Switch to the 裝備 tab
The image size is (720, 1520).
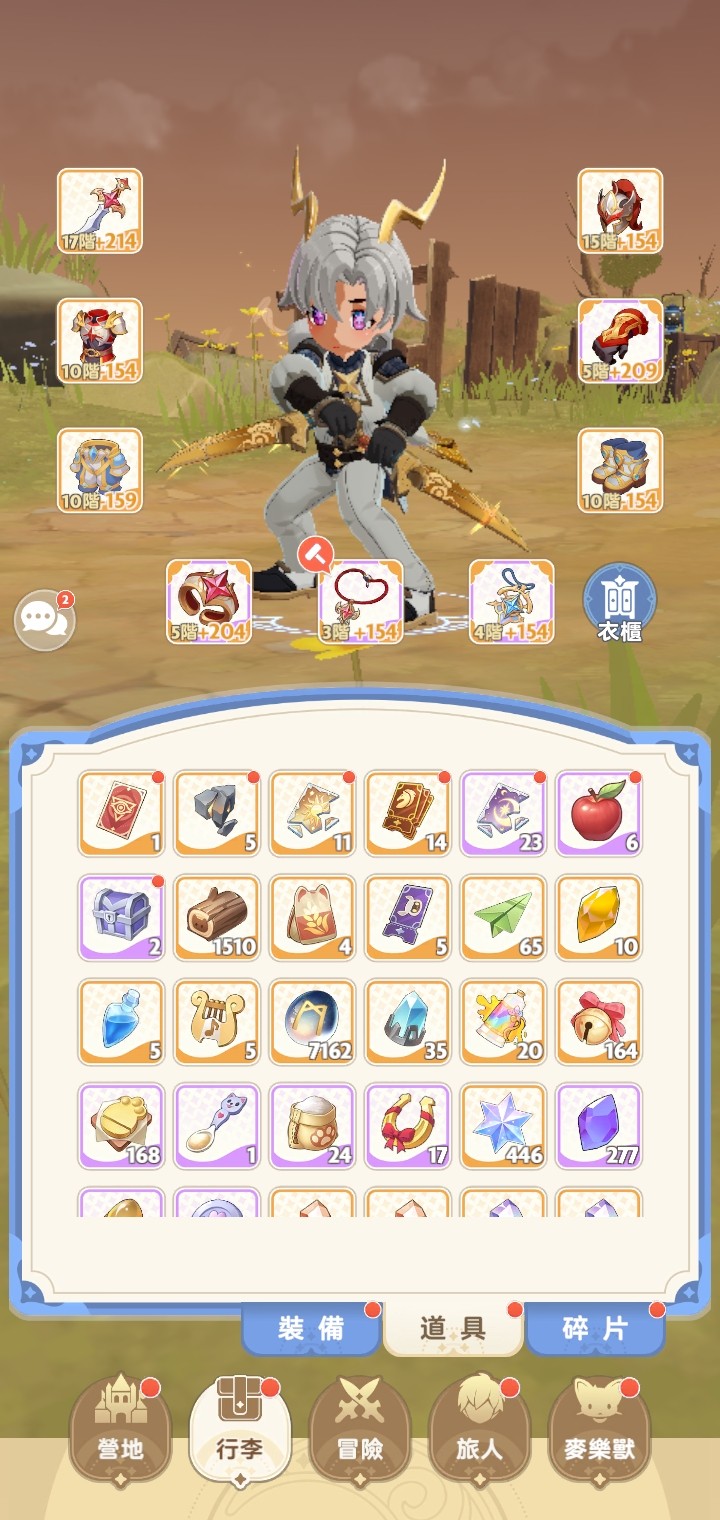(x=311, y=1329)
